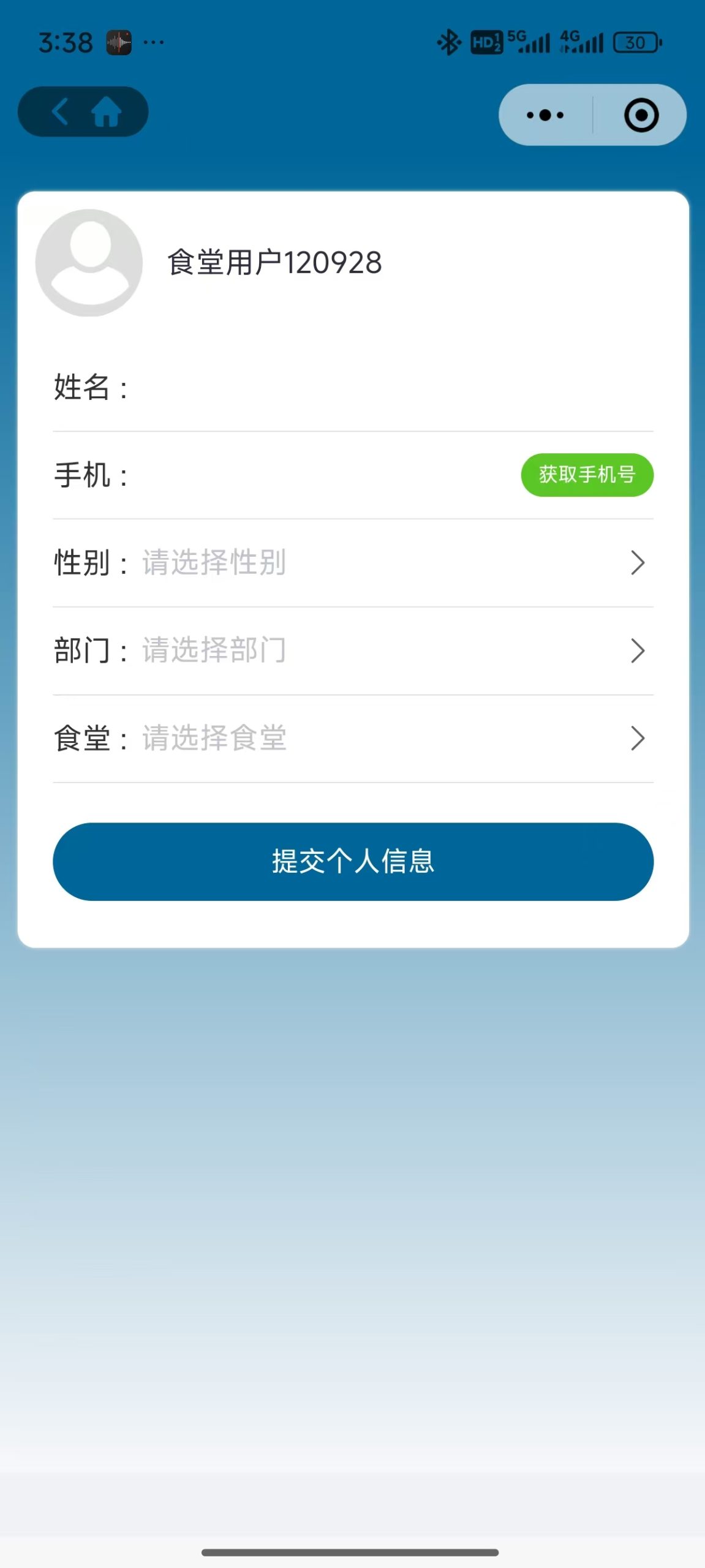Tap the green 获取手机号 button

(x=587, y=475)
